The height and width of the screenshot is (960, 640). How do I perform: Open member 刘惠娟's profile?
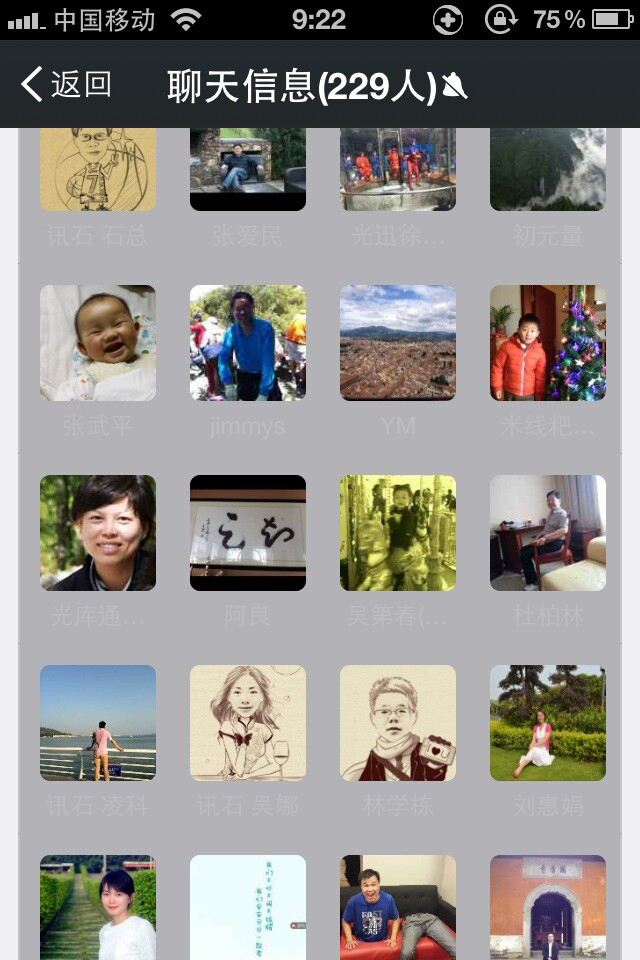pyautogui.click(x=548, y=723)
